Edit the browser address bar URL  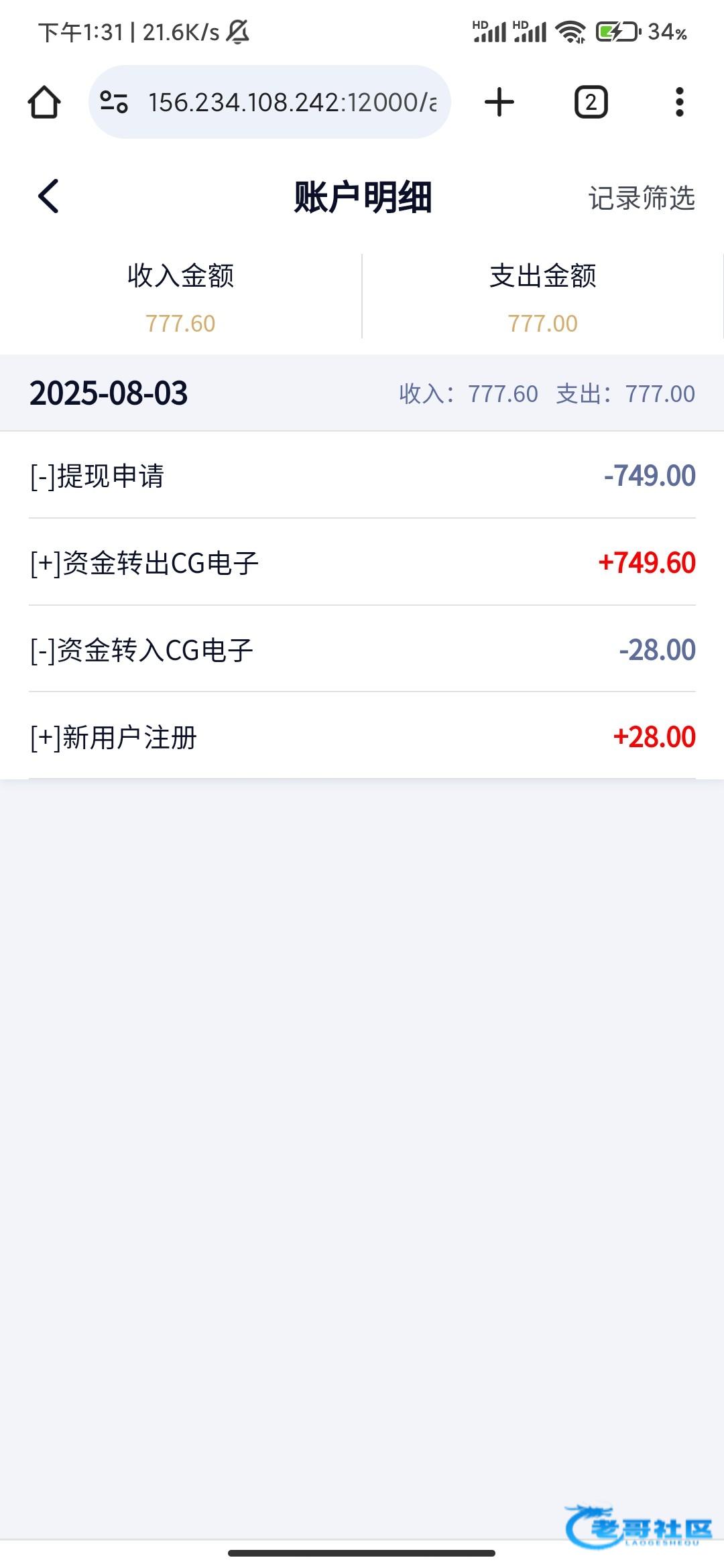tap(292, 103)
